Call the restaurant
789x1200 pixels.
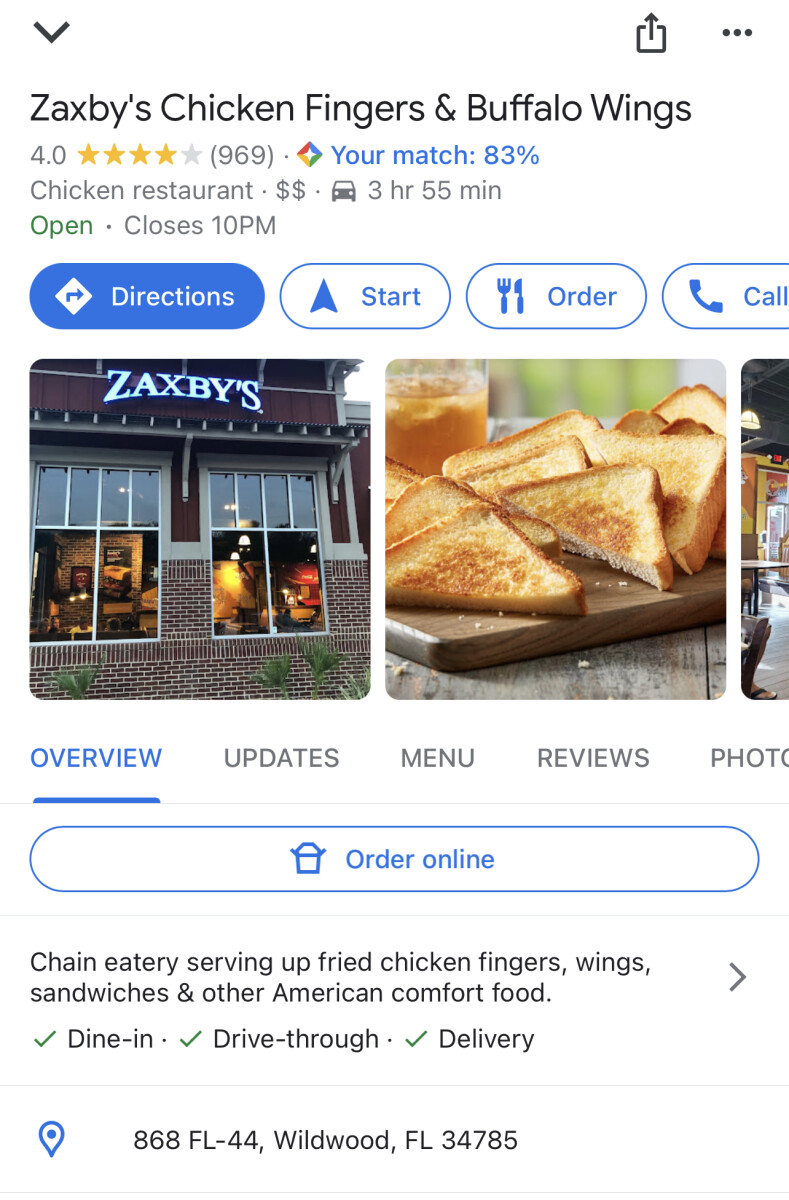click(x=726, y=296)
